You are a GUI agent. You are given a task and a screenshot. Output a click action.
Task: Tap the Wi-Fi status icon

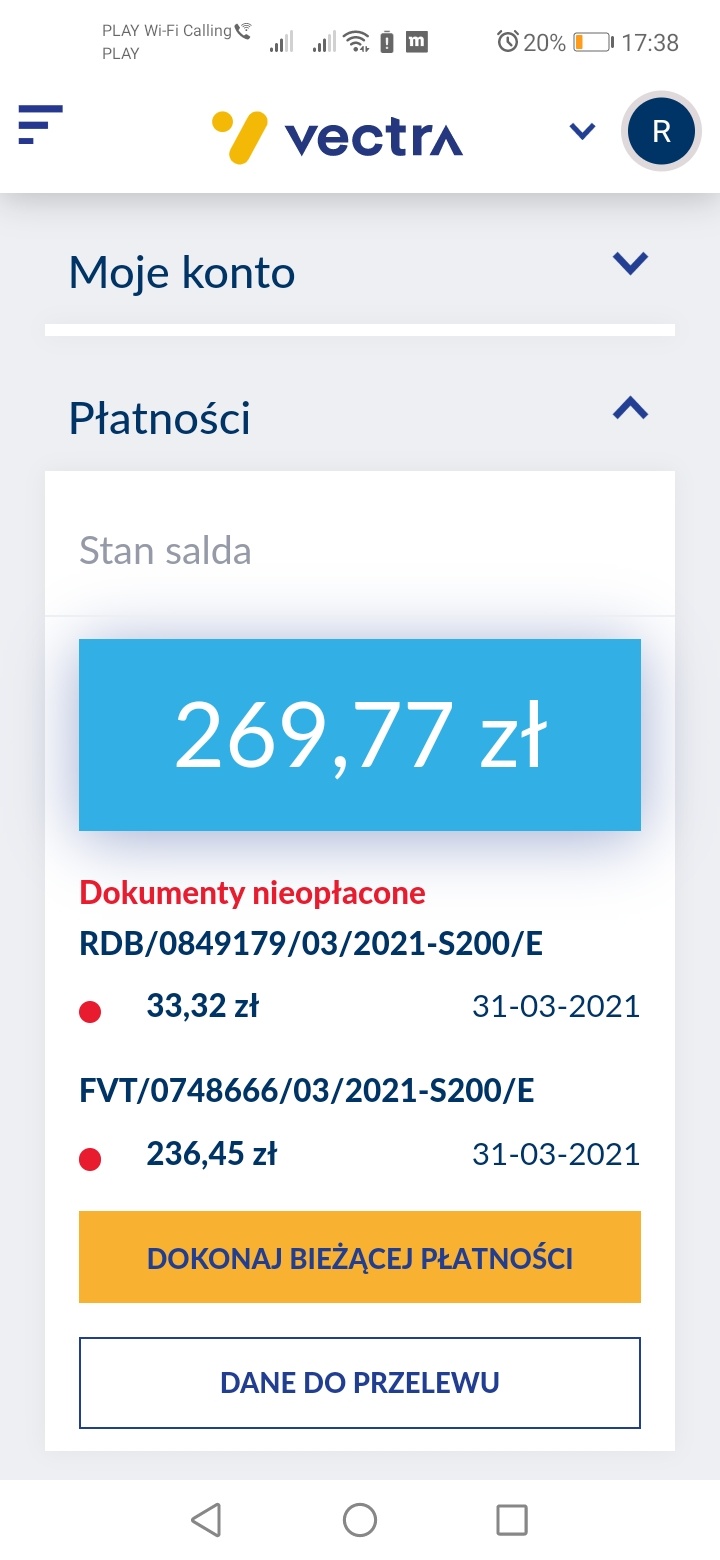[x=354, y=42]
